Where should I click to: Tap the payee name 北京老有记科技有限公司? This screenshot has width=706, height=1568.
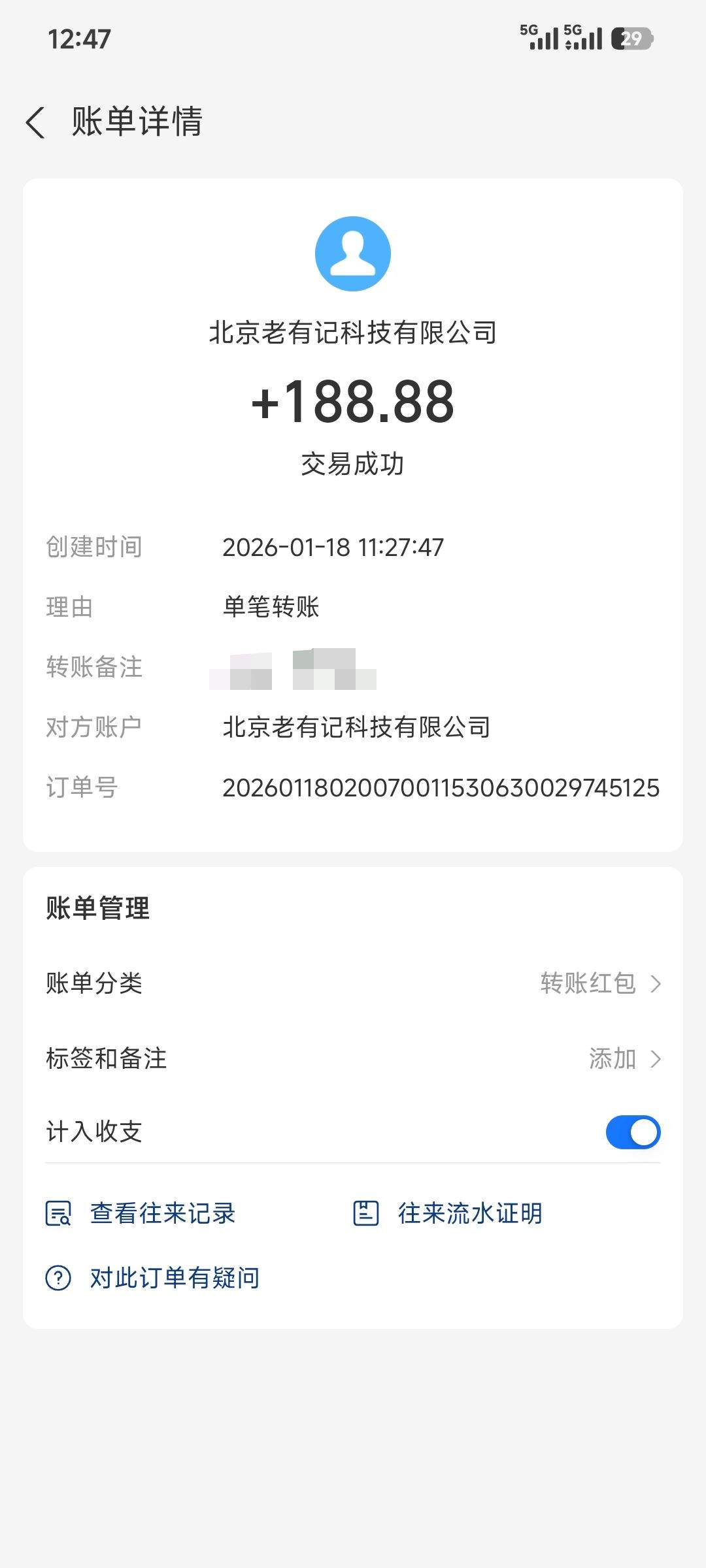[352, 331]
